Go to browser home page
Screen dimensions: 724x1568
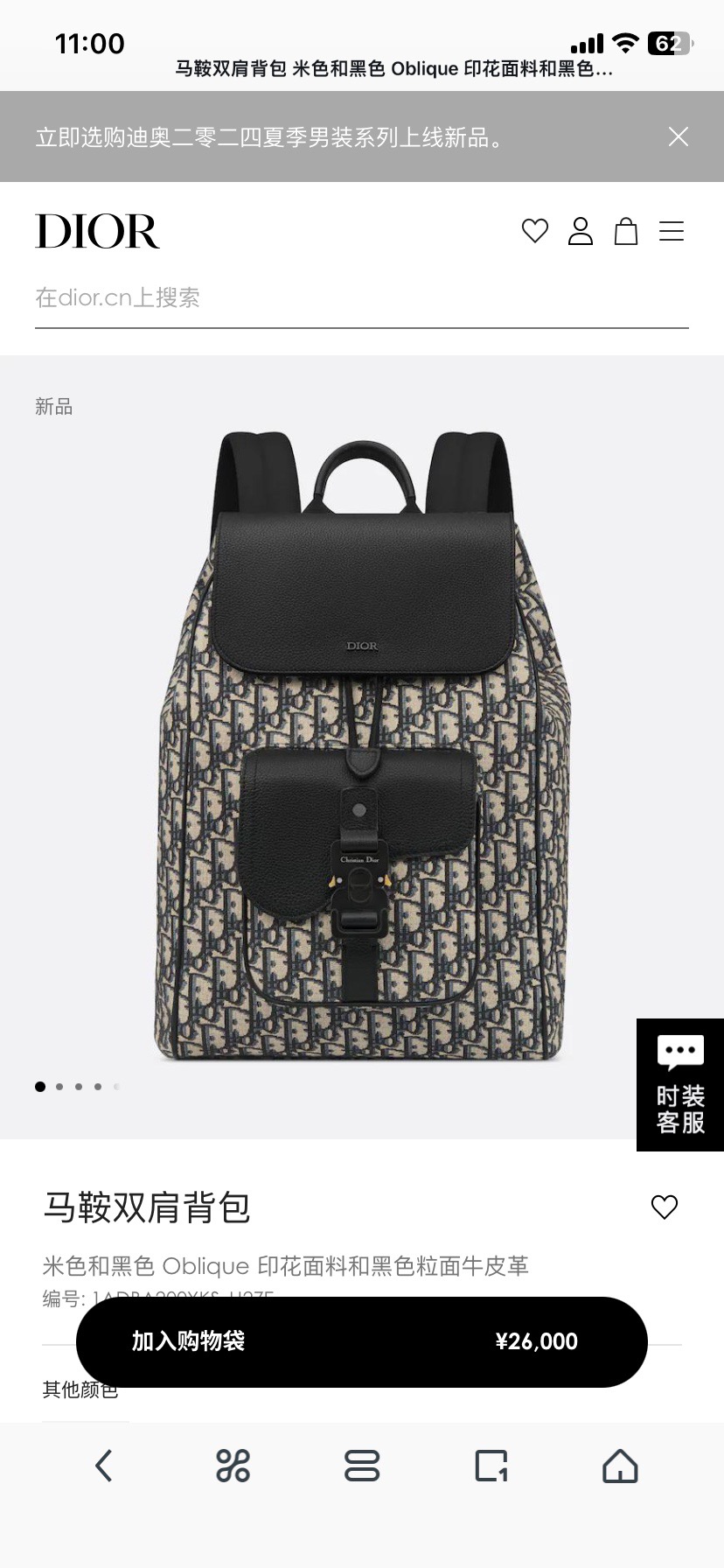[x=620, y=1466]
